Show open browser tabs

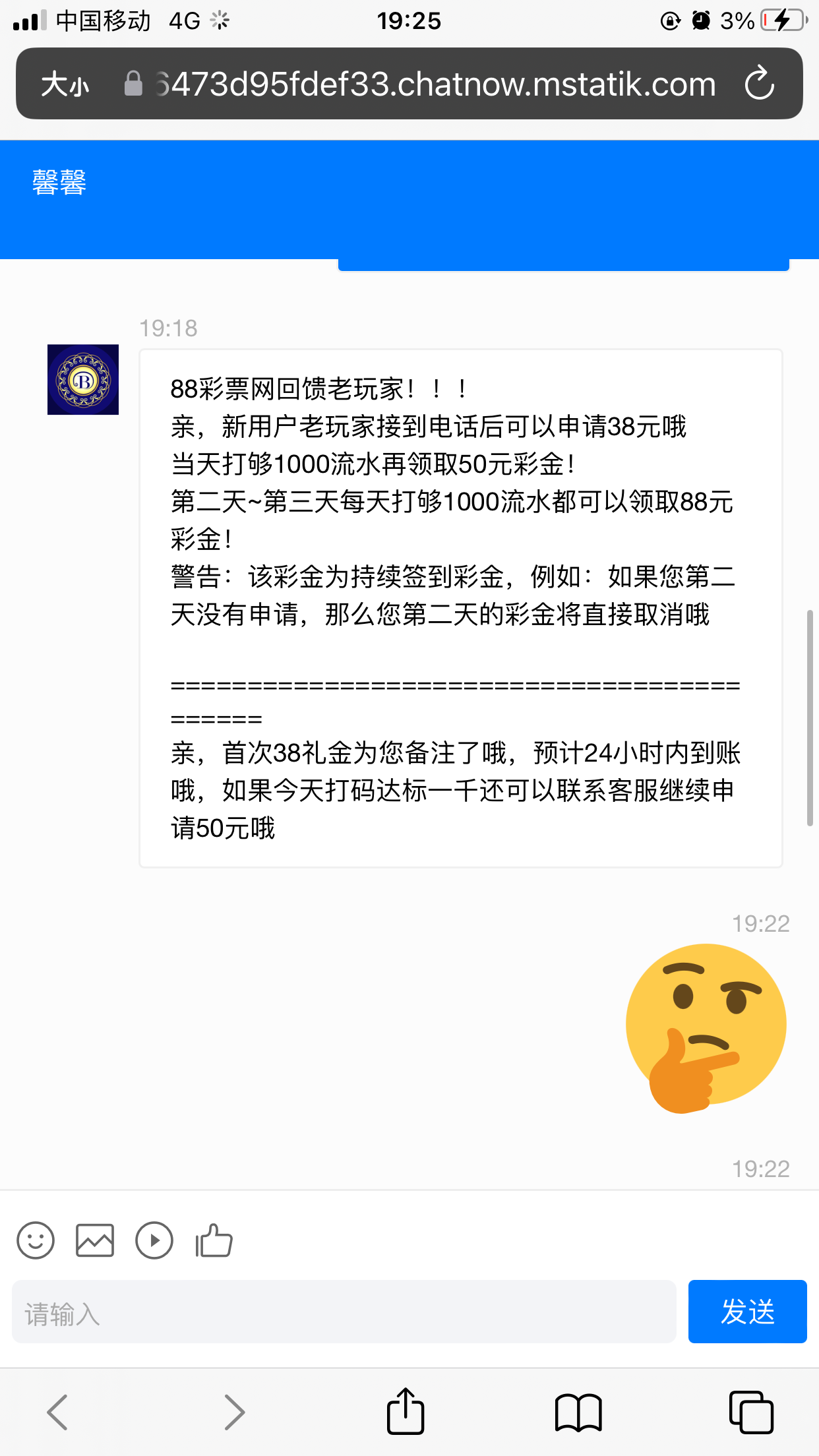point(751,1412)
